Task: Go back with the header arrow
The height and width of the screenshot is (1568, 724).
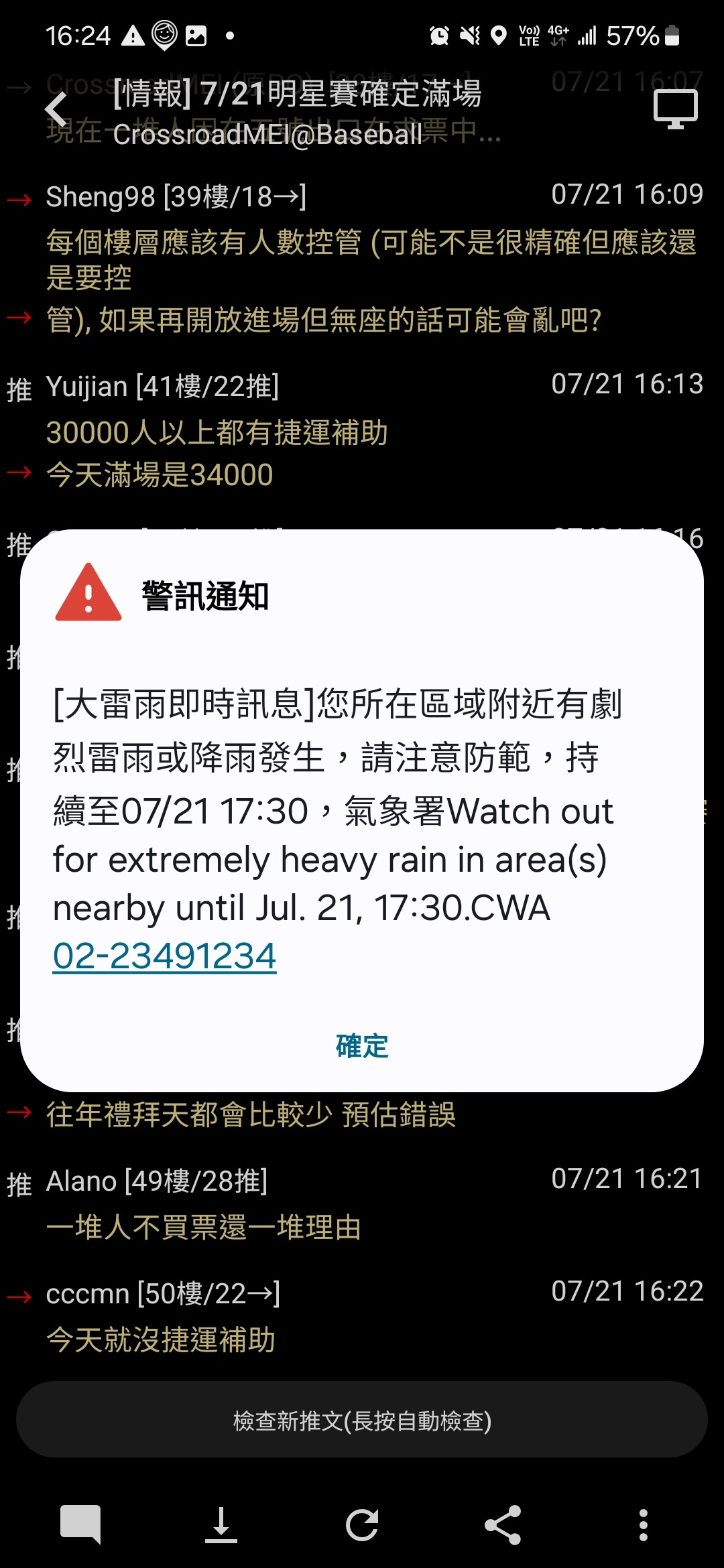Action: click(56, 109)
